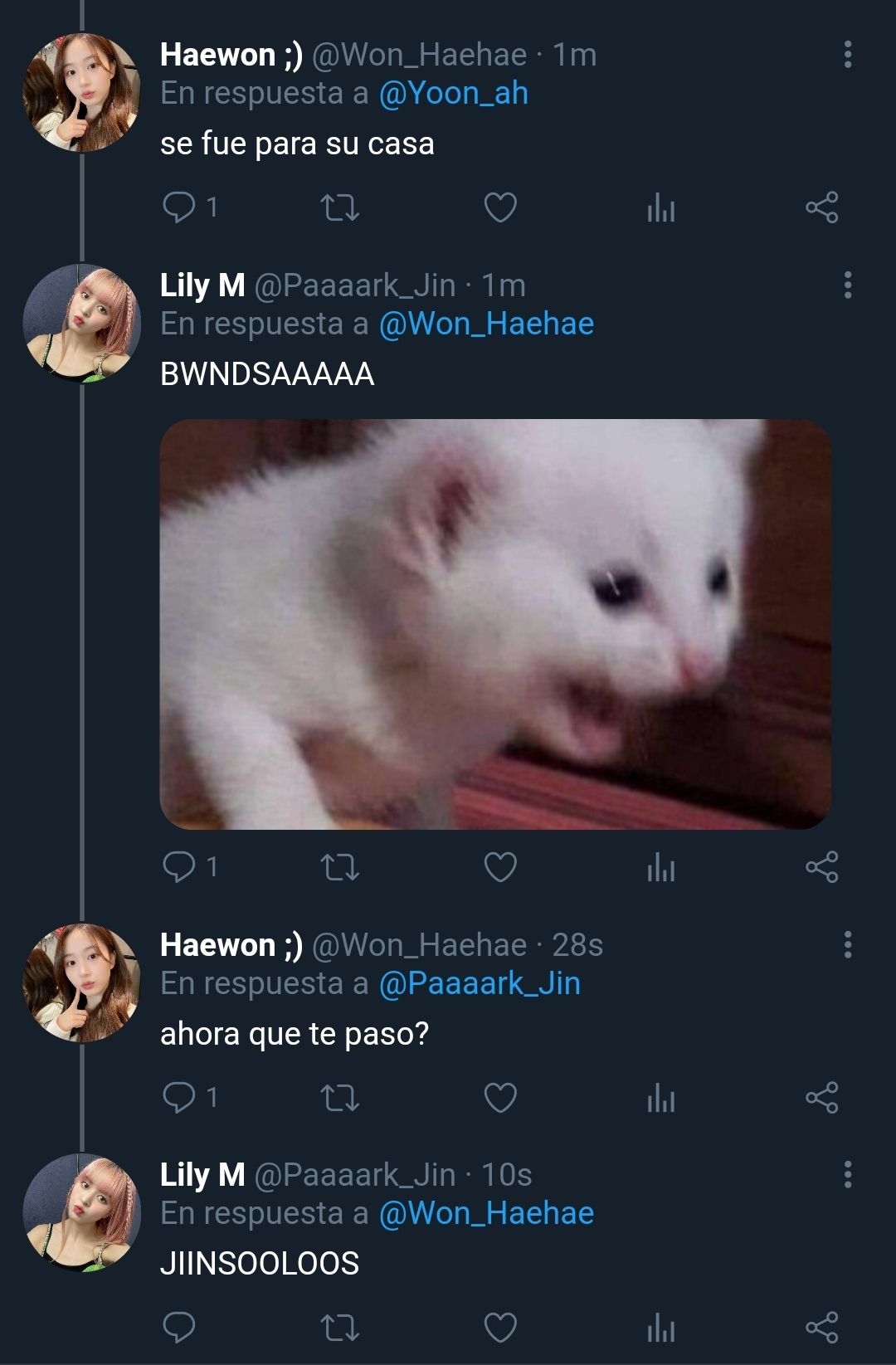
Task: Retweet the JIINSOOLOOS tweet
Action: 339,1328
